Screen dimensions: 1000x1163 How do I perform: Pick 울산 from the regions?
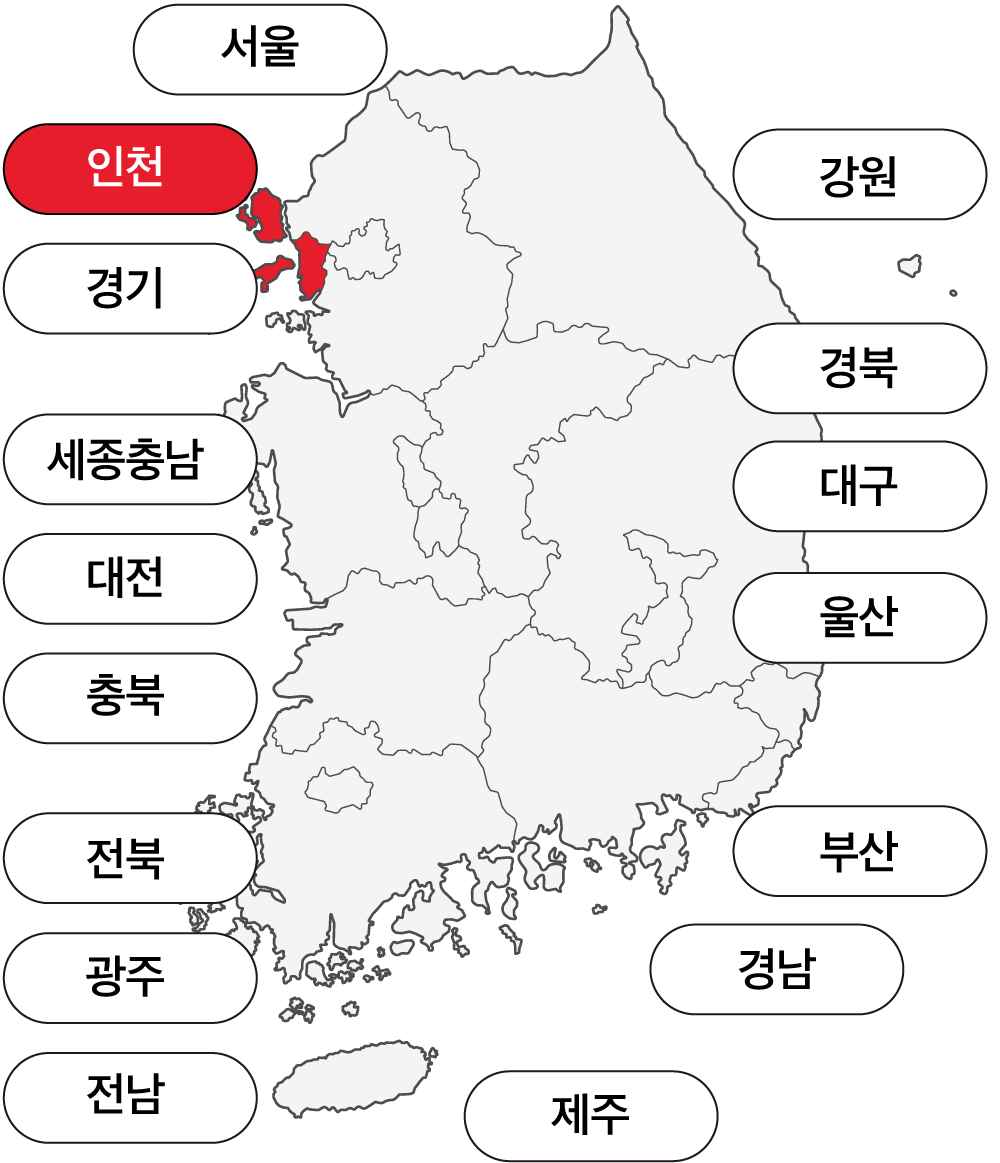pos(859,617)
